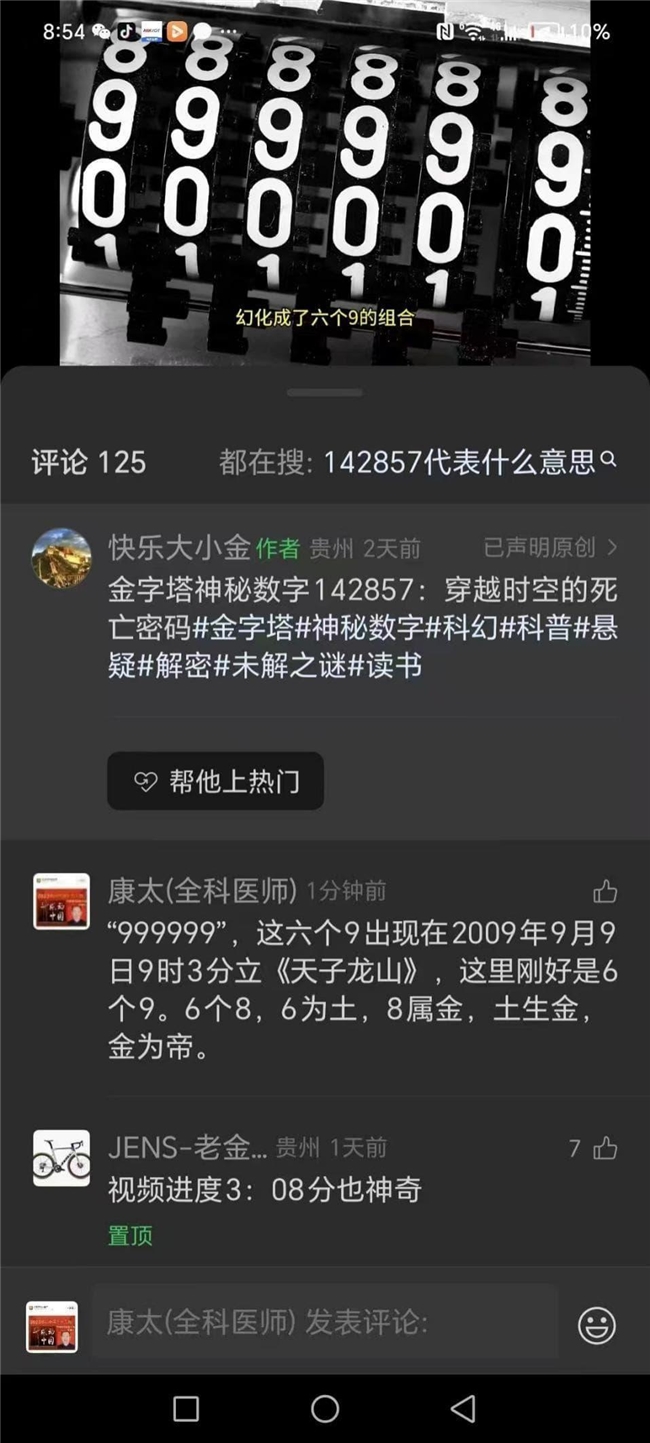Like 康太(全科医师)'s comment
This screenshot has width=650, height=1443.
click(x=605, y=891)
